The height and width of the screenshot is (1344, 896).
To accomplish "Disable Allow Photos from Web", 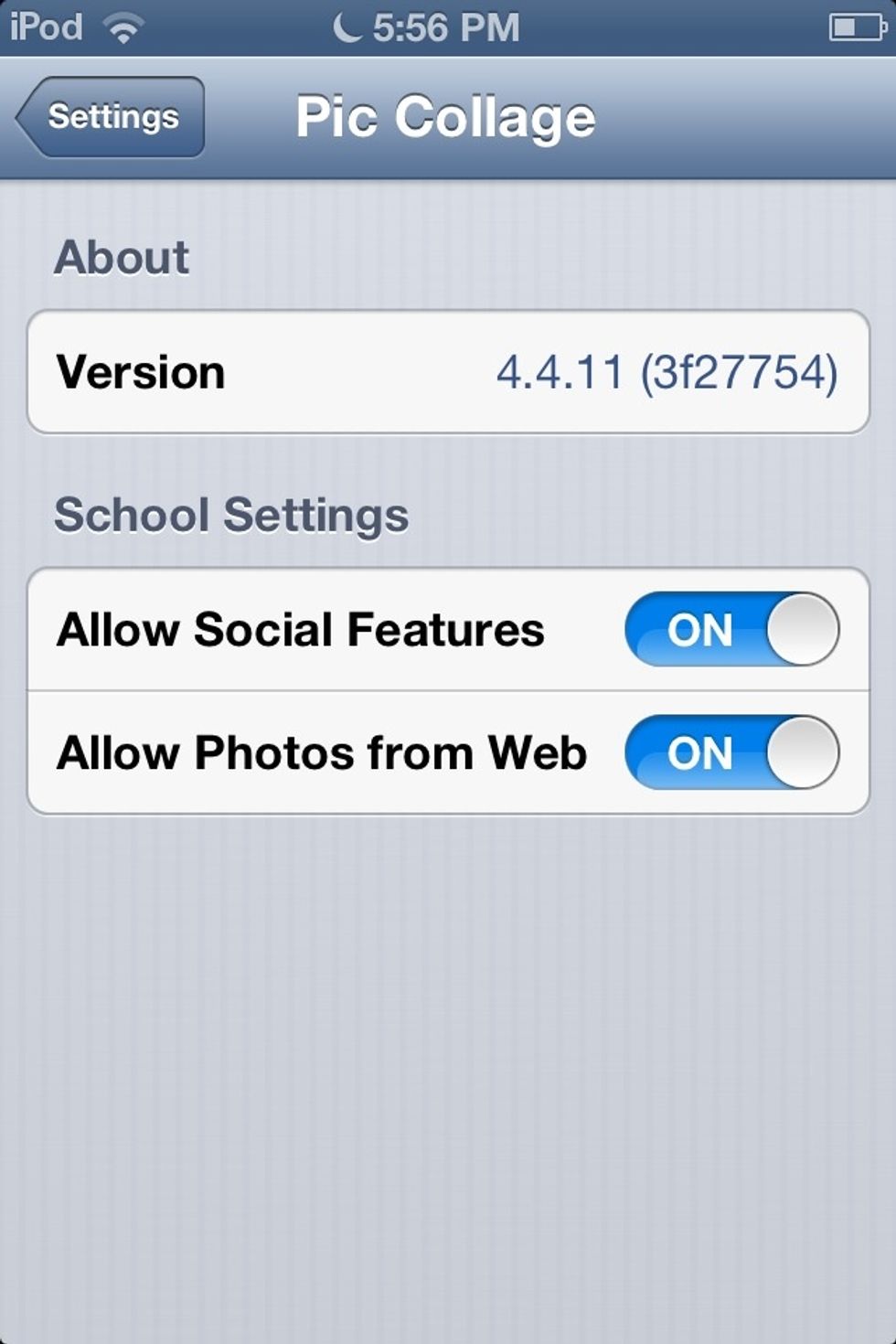I will click(731, 752).
